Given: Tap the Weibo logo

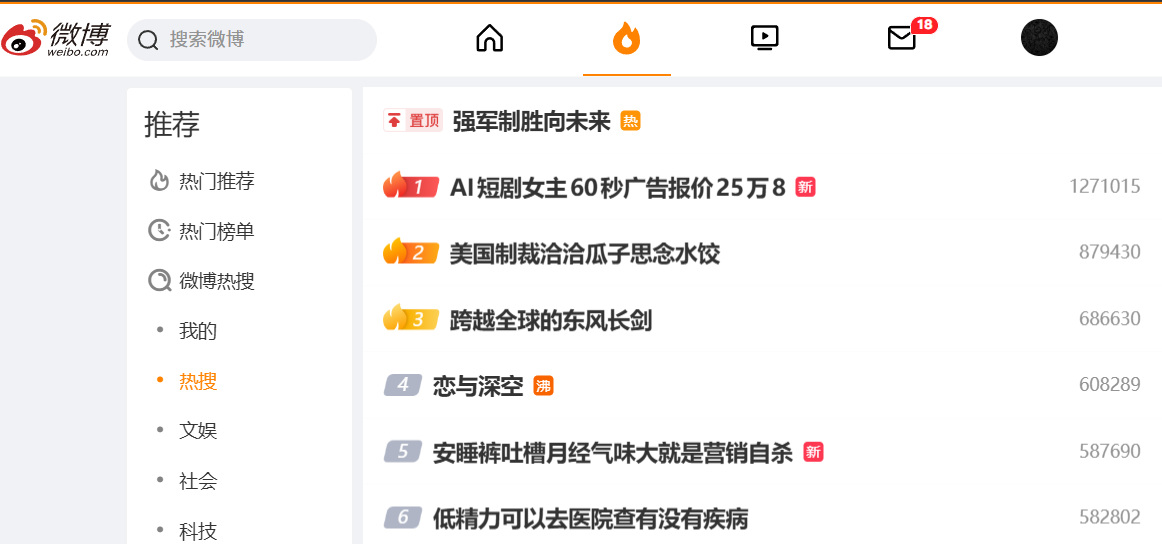Looking at the screenshot, I should click(56, 39).
